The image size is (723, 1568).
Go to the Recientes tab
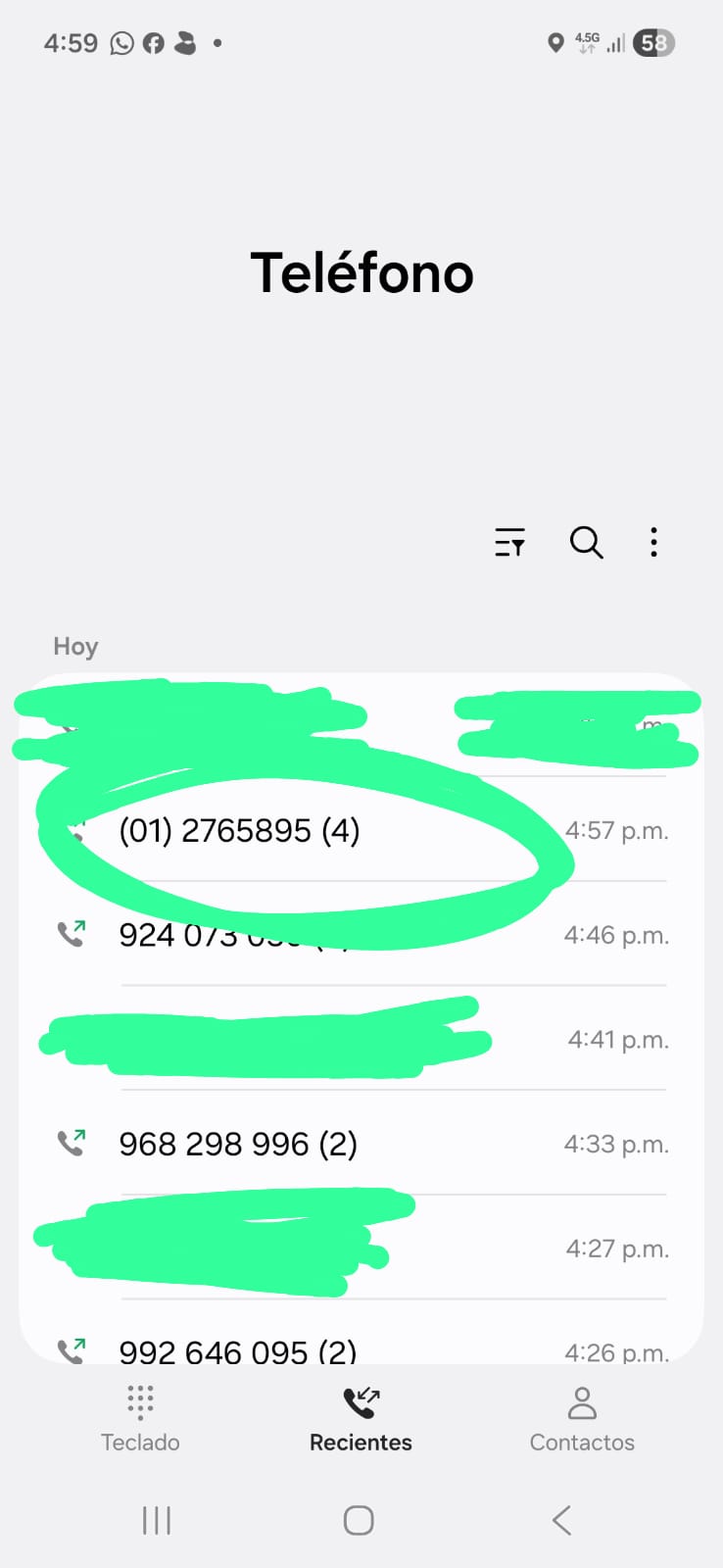[361, 1418]
